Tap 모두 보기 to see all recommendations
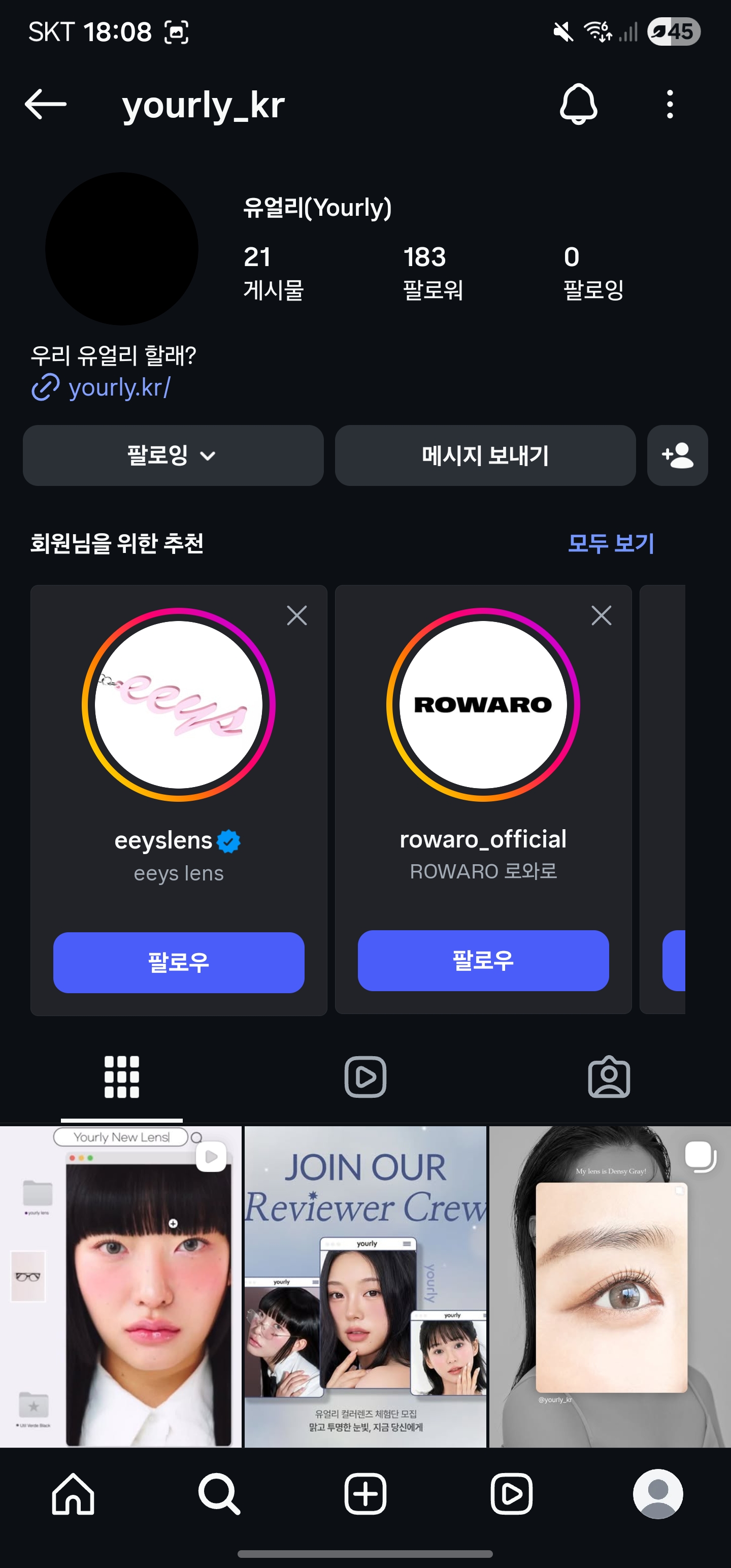Screen dimensions: 731x1568 tap(611, 543)
